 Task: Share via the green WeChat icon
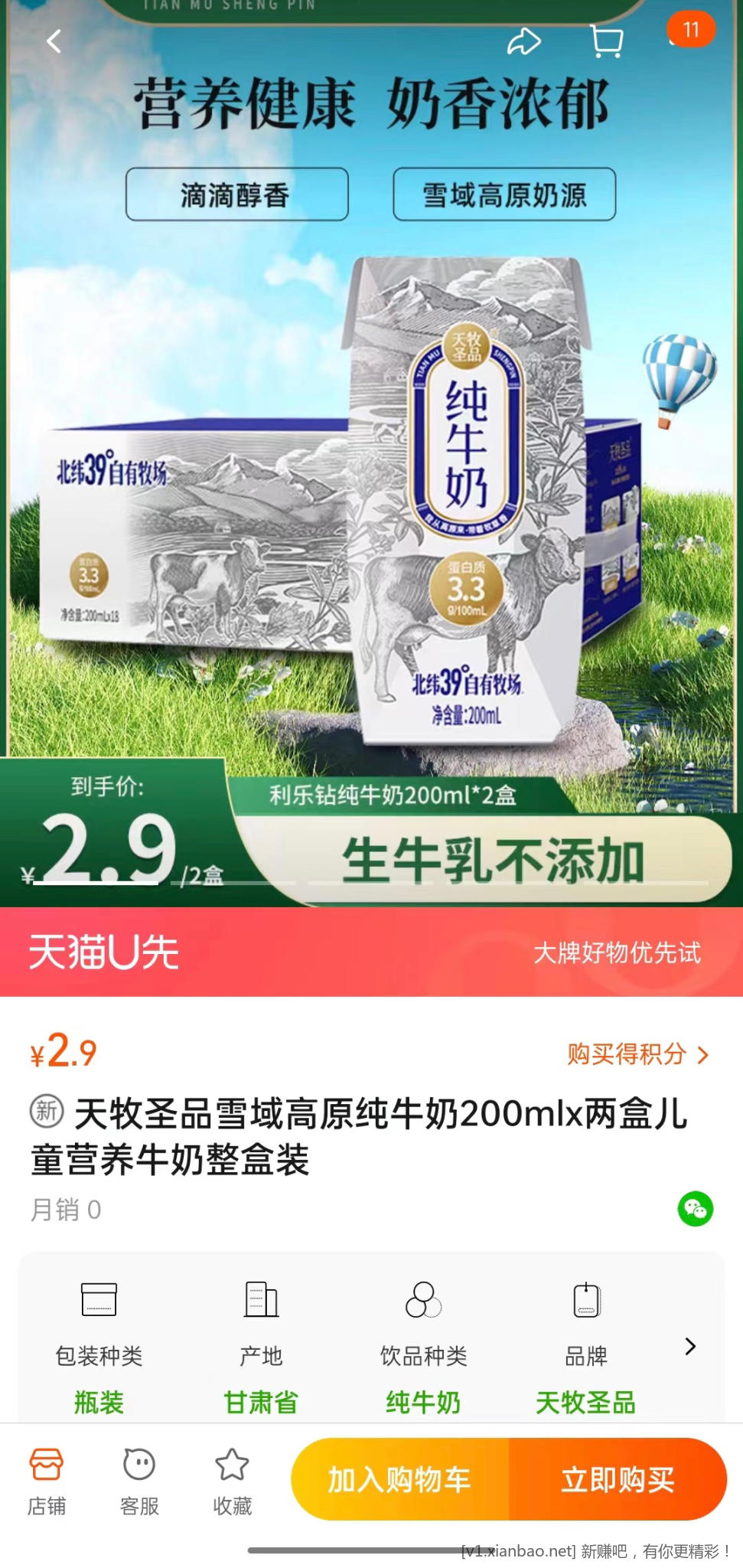[x=695, y=1209]
